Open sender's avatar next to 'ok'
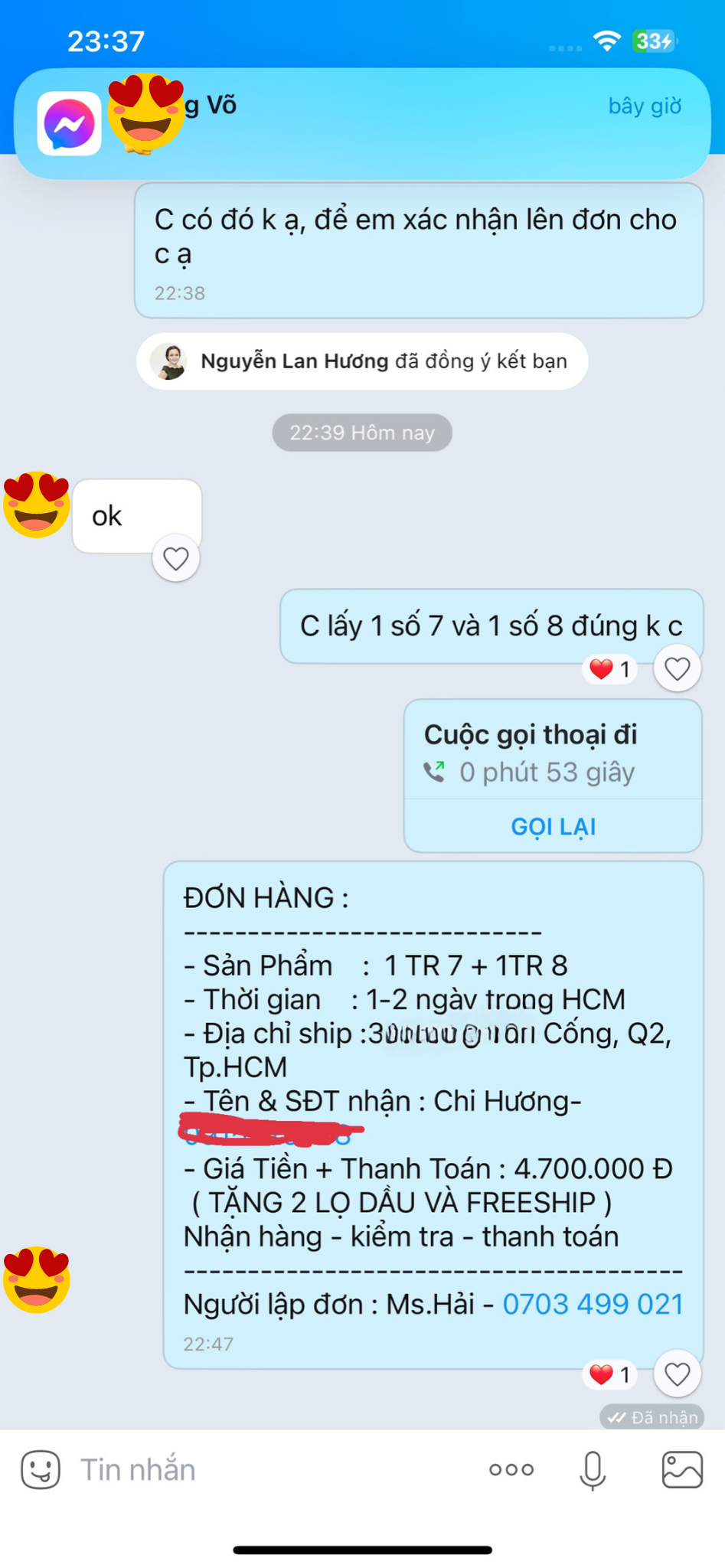 (36, 505)
